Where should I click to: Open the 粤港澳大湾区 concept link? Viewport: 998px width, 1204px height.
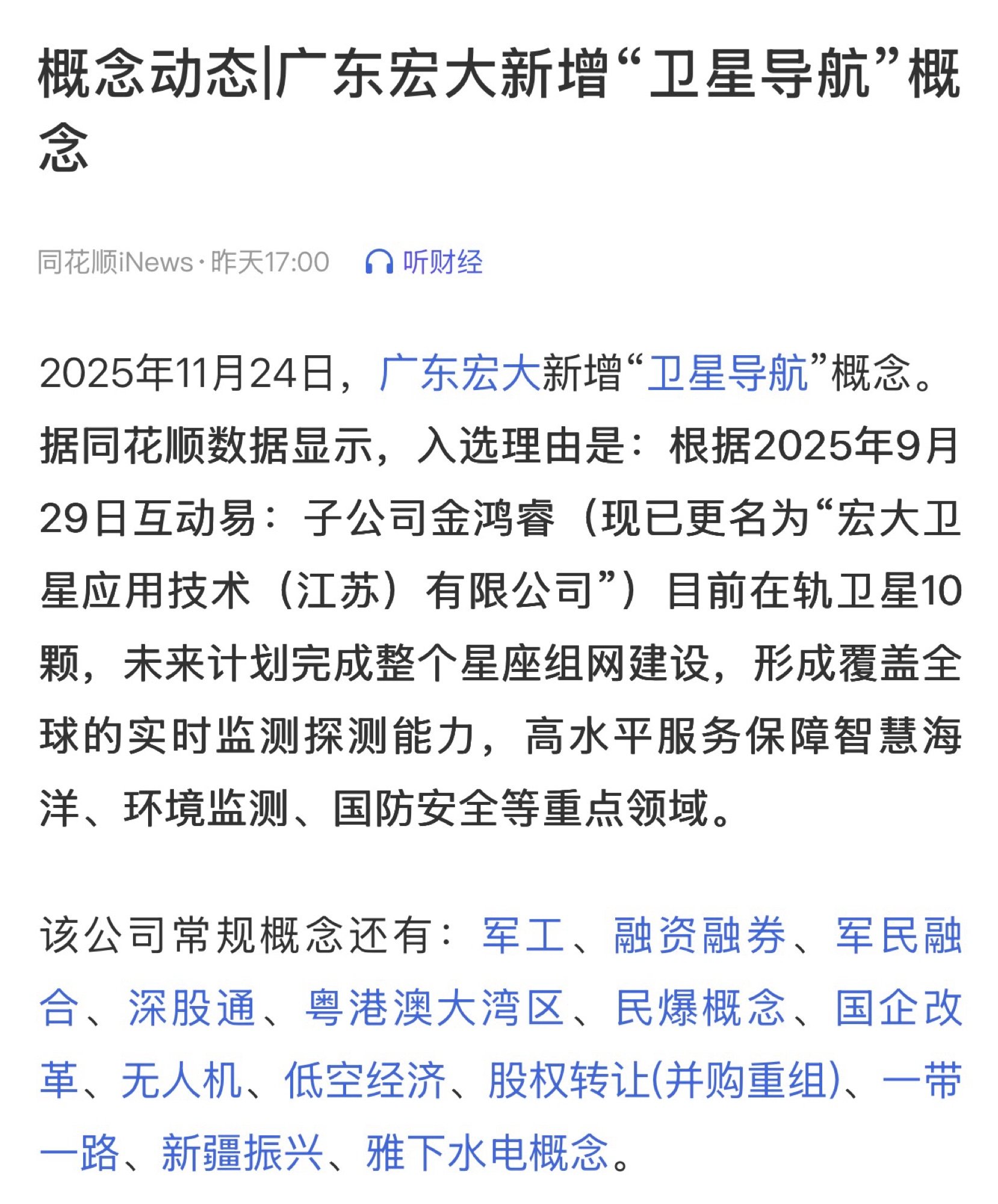point(435,1008)
